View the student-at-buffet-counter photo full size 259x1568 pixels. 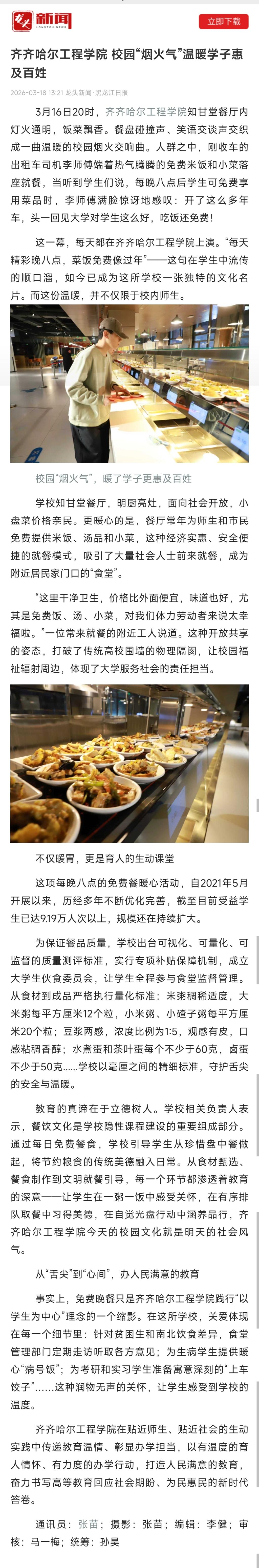coord(129,384)
